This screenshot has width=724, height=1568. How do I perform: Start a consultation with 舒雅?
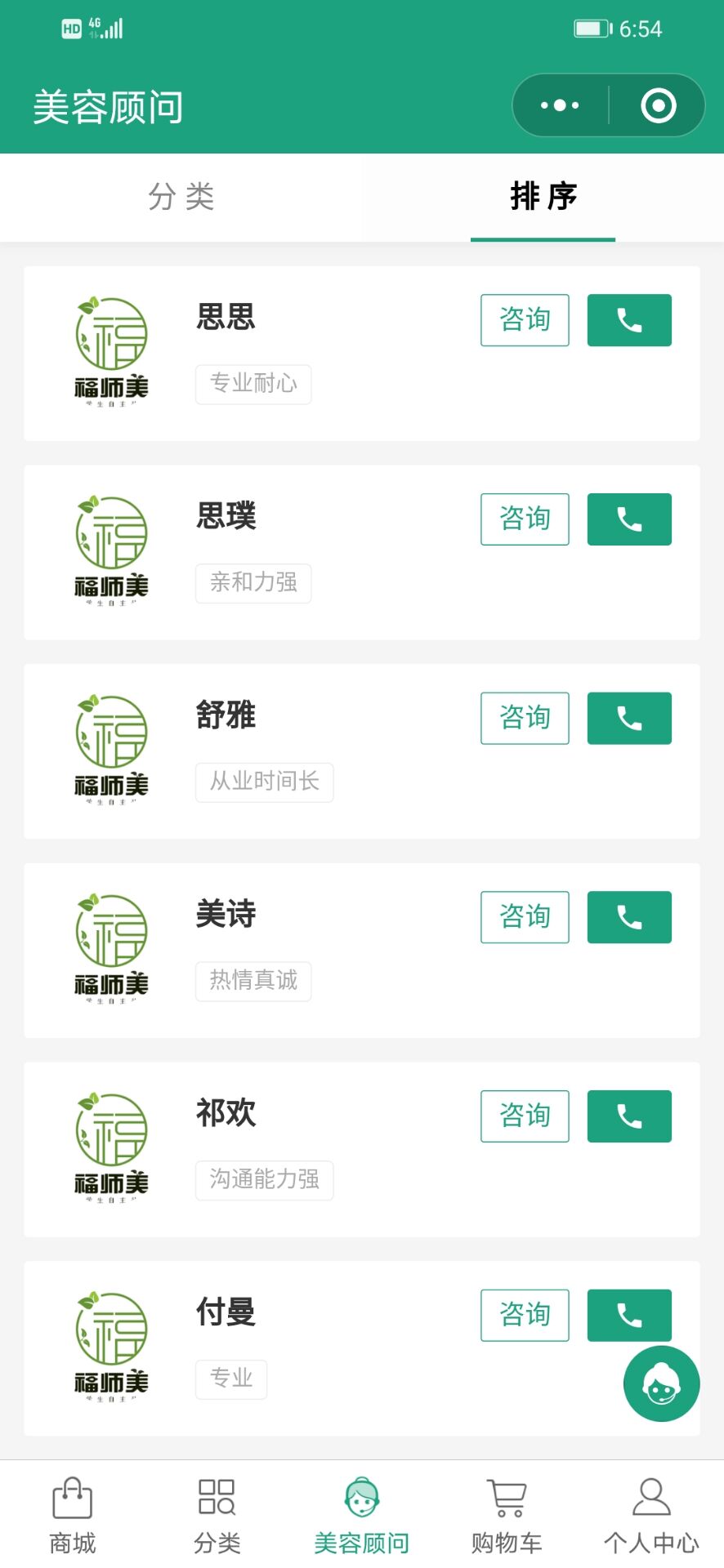[x=525, y=719]
